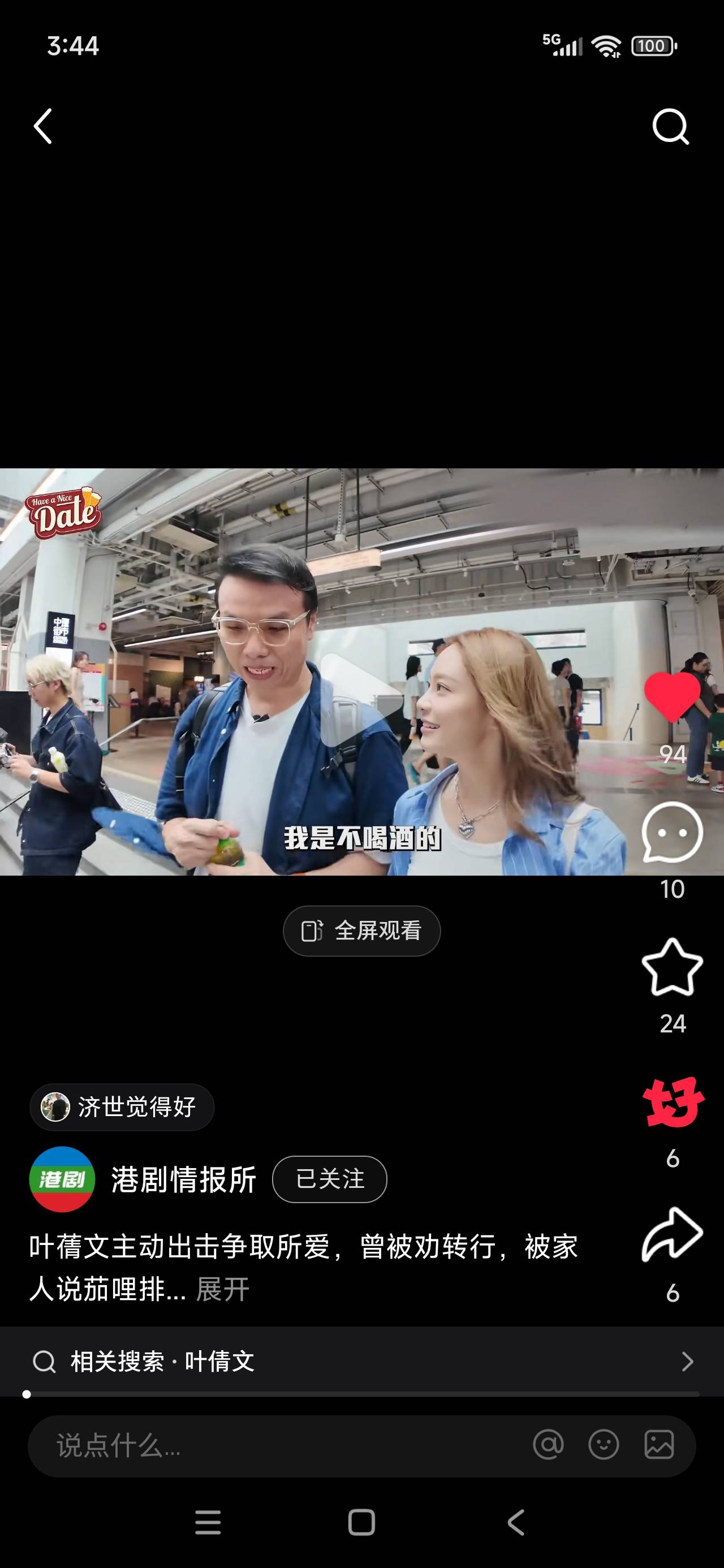Attach a picture to the comment
The image size is (724, 1568).
pyautogui.click(x=659, y=1445)
